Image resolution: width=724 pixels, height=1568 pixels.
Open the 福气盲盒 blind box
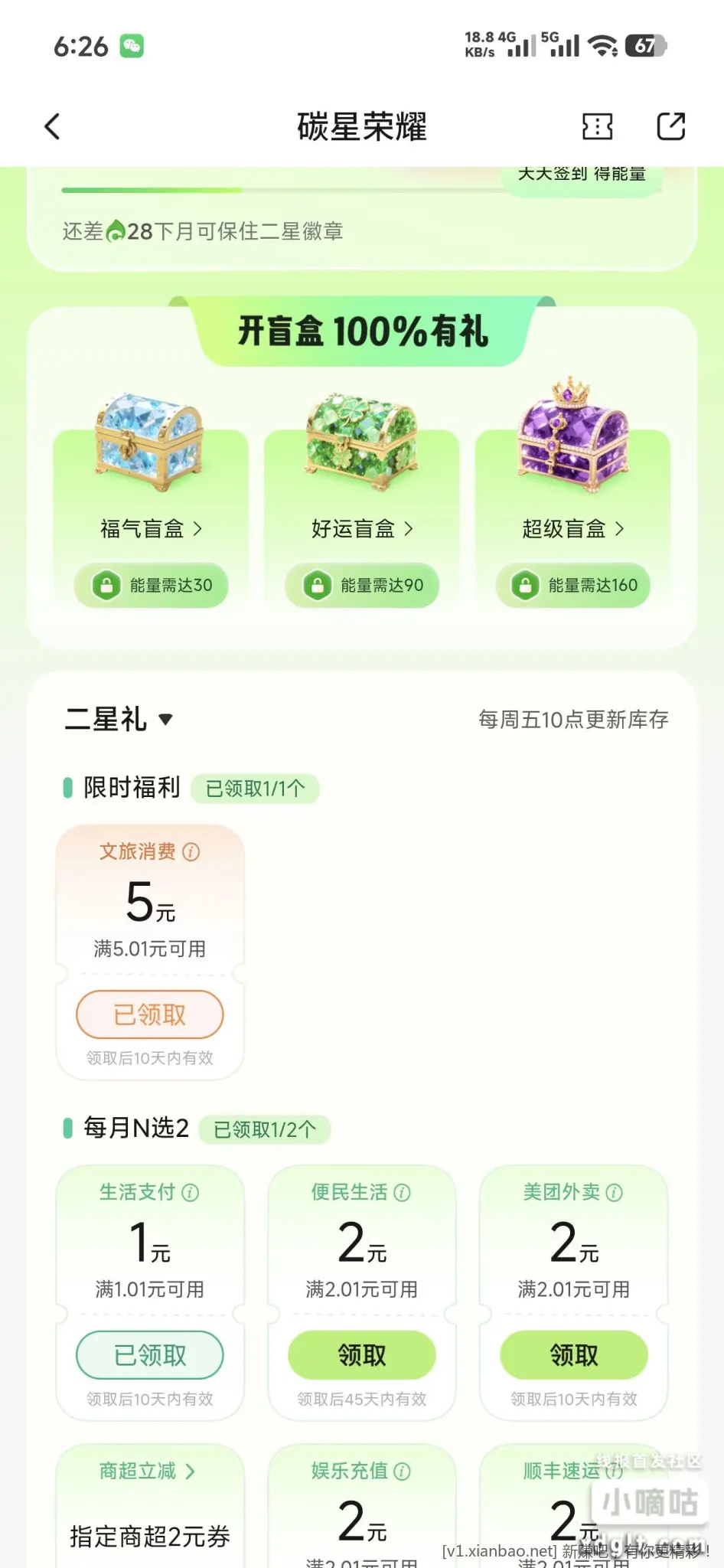151,528
